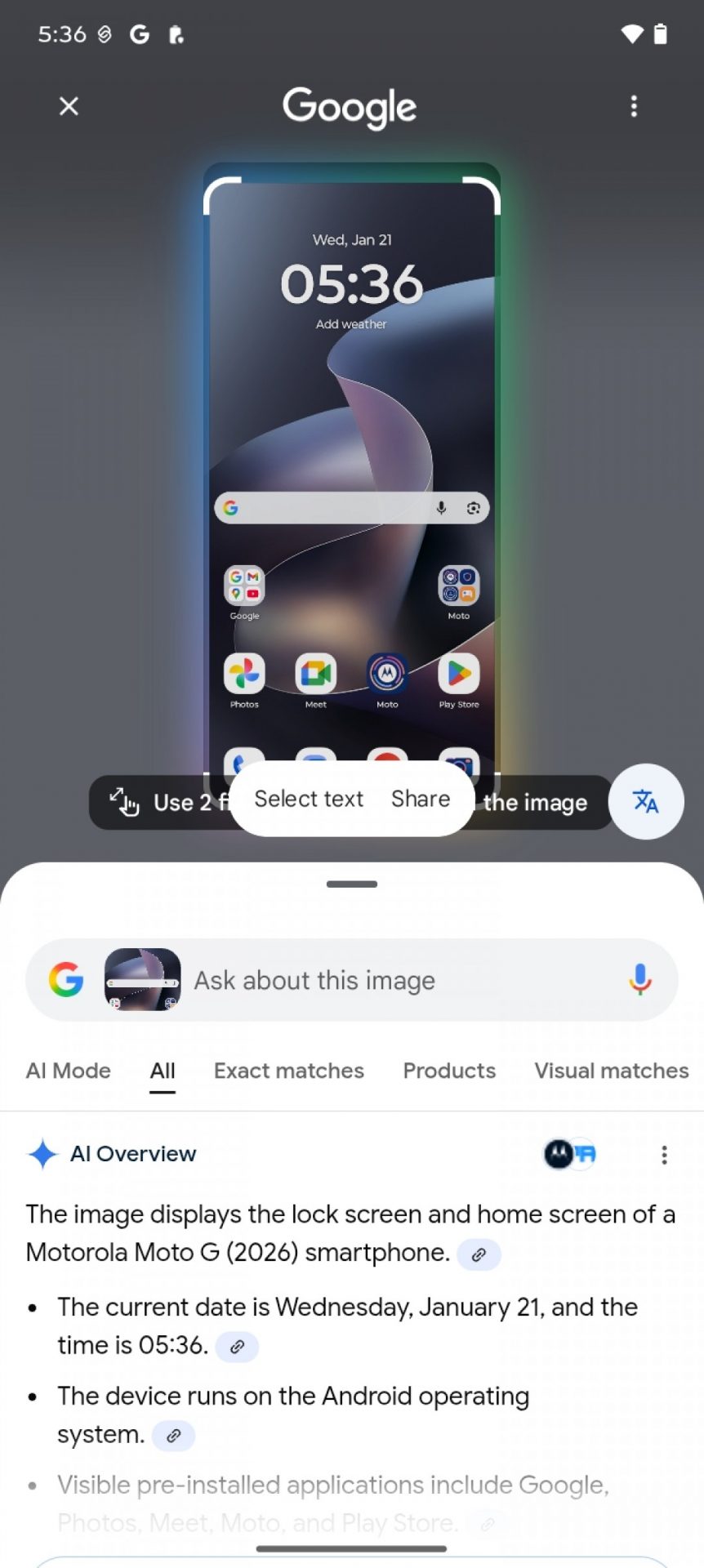This screenshot has height=1568, width=704.
Task: Open source link after Android operating system
Action: [173, 1436]
